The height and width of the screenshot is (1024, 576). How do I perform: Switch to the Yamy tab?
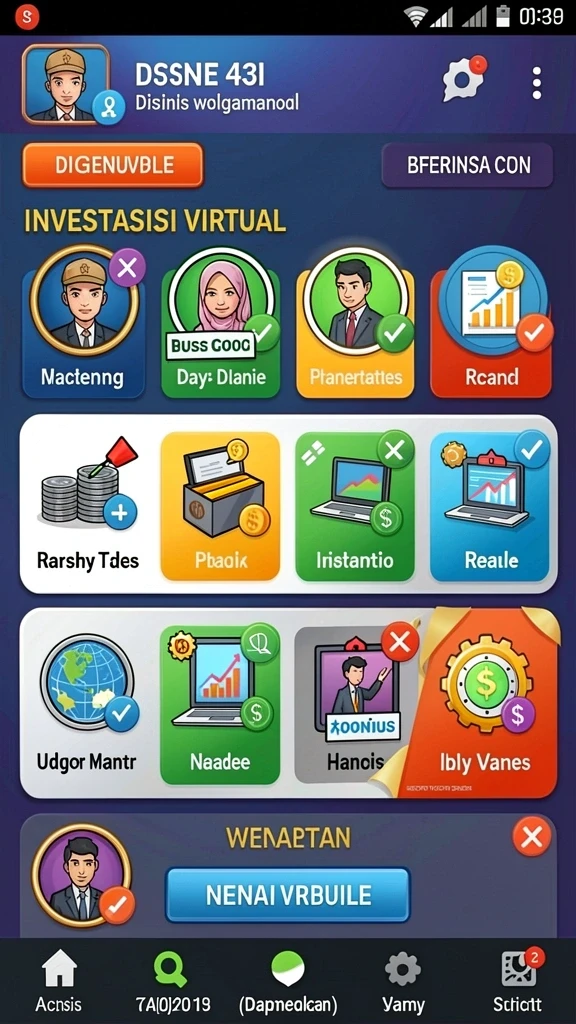(403, 982)
